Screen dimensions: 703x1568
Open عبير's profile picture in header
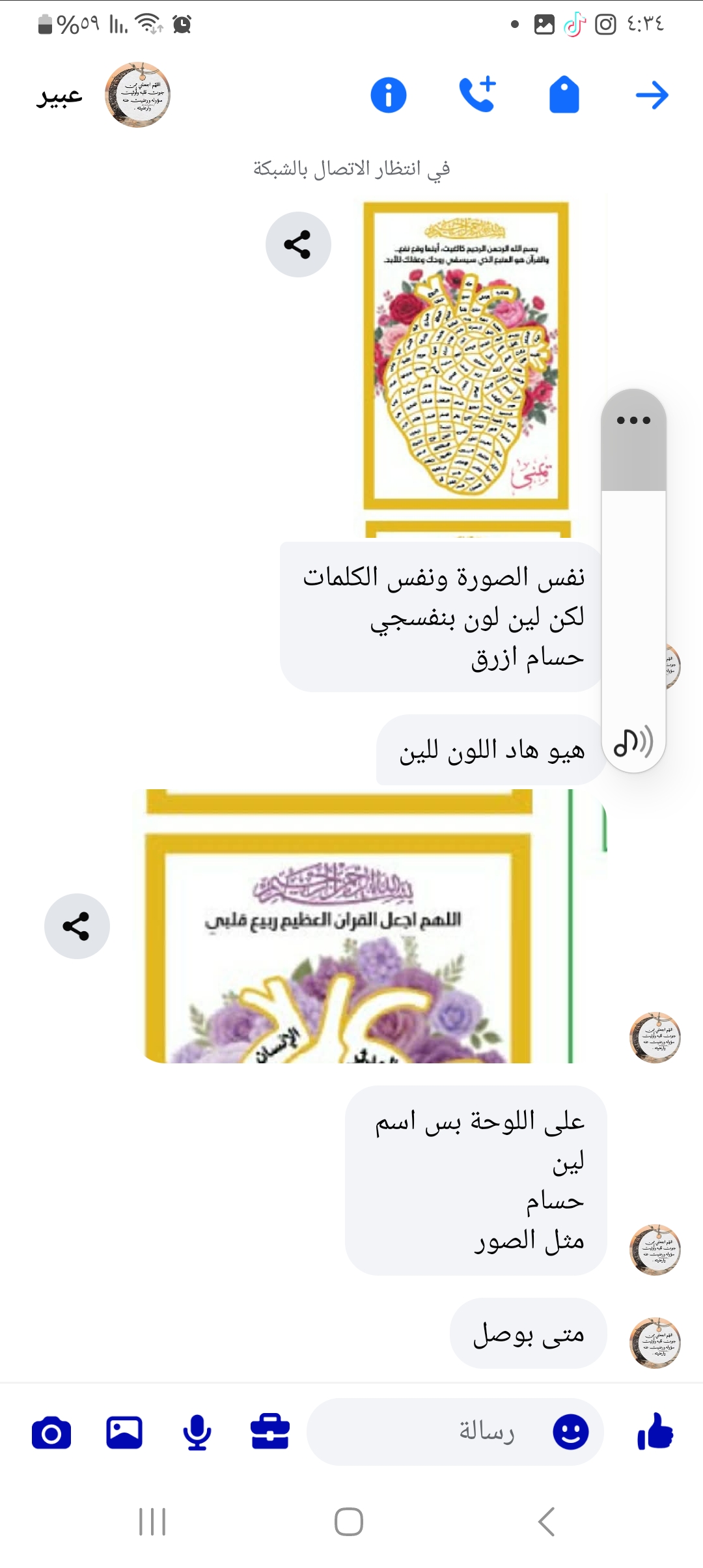tap(138, 95)
